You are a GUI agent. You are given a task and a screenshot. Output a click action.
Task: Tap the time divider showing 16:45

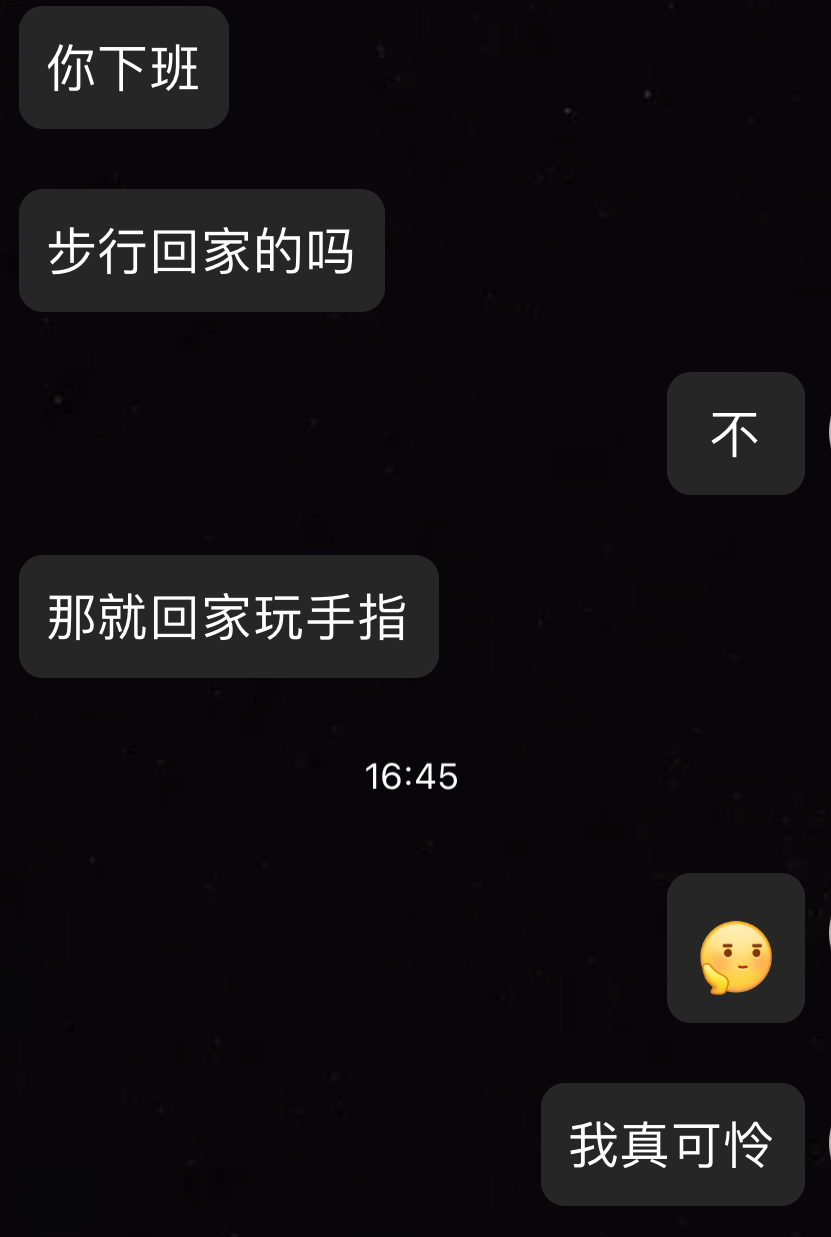[x=411, y=777]
